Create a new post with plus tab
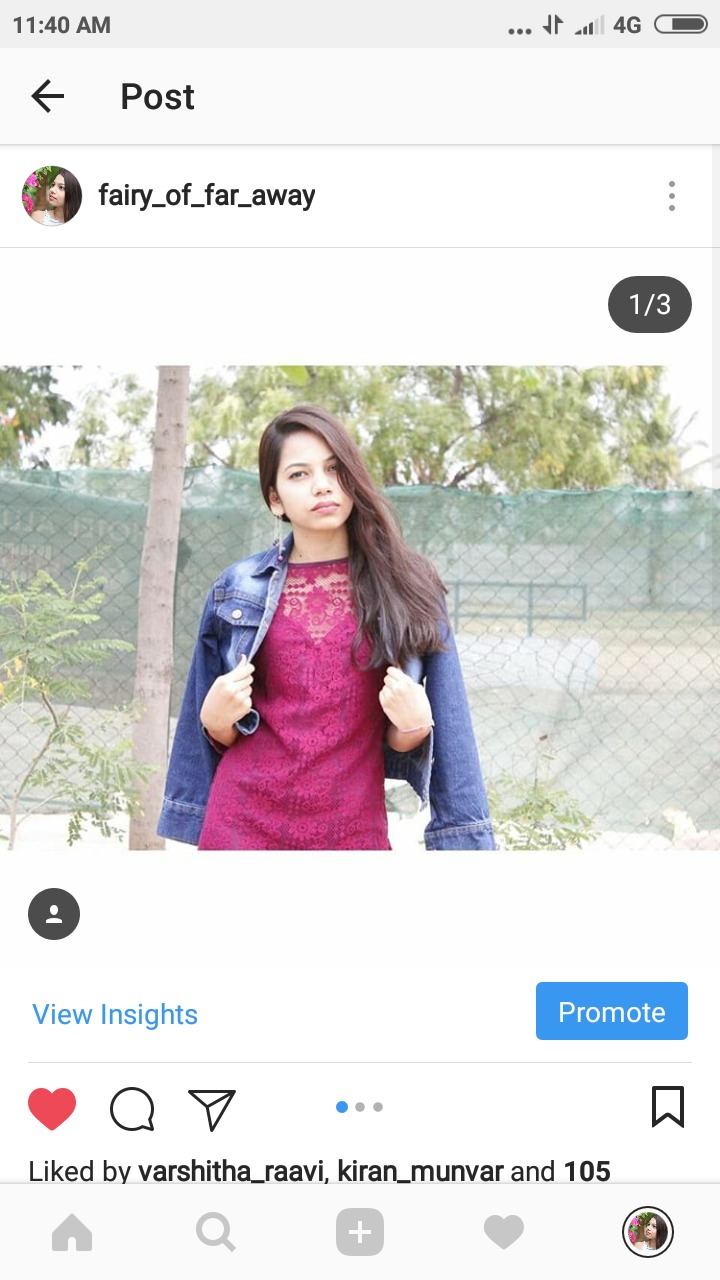Screen dimensions: 720x1280 click(x=360, y=1232)
